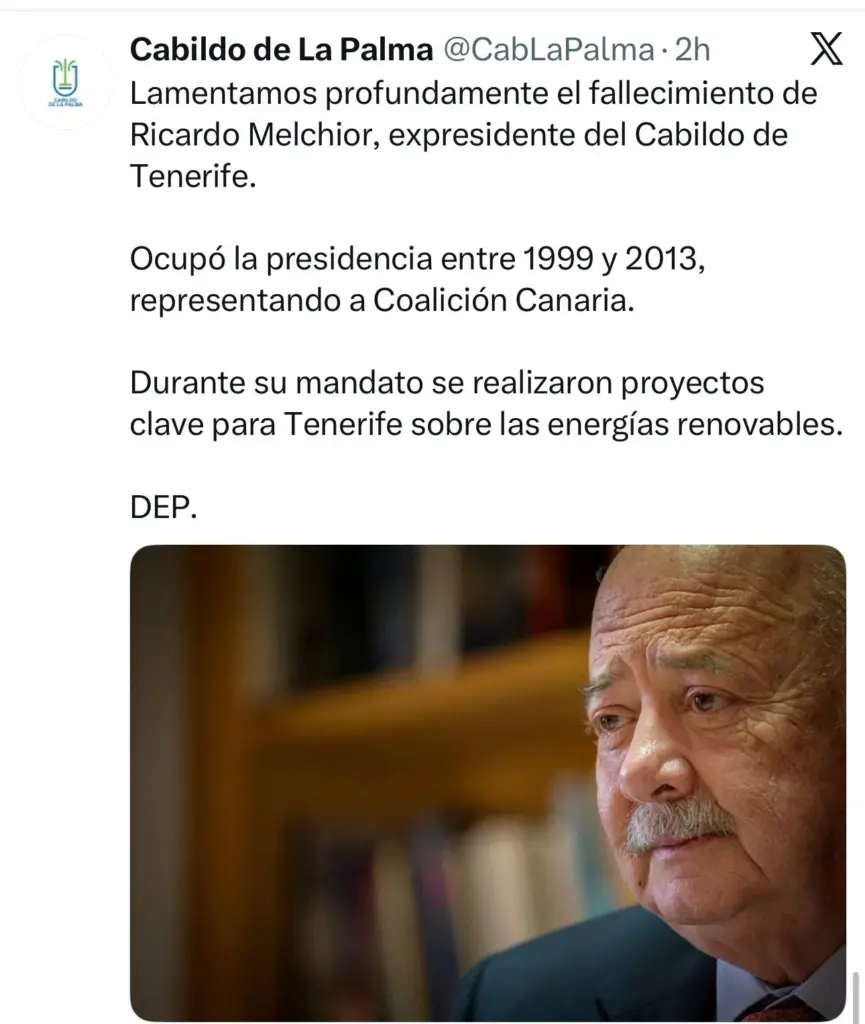View the attached photo of Ricardo Melchior
The image size is (865, 1024).
(488, 782)
